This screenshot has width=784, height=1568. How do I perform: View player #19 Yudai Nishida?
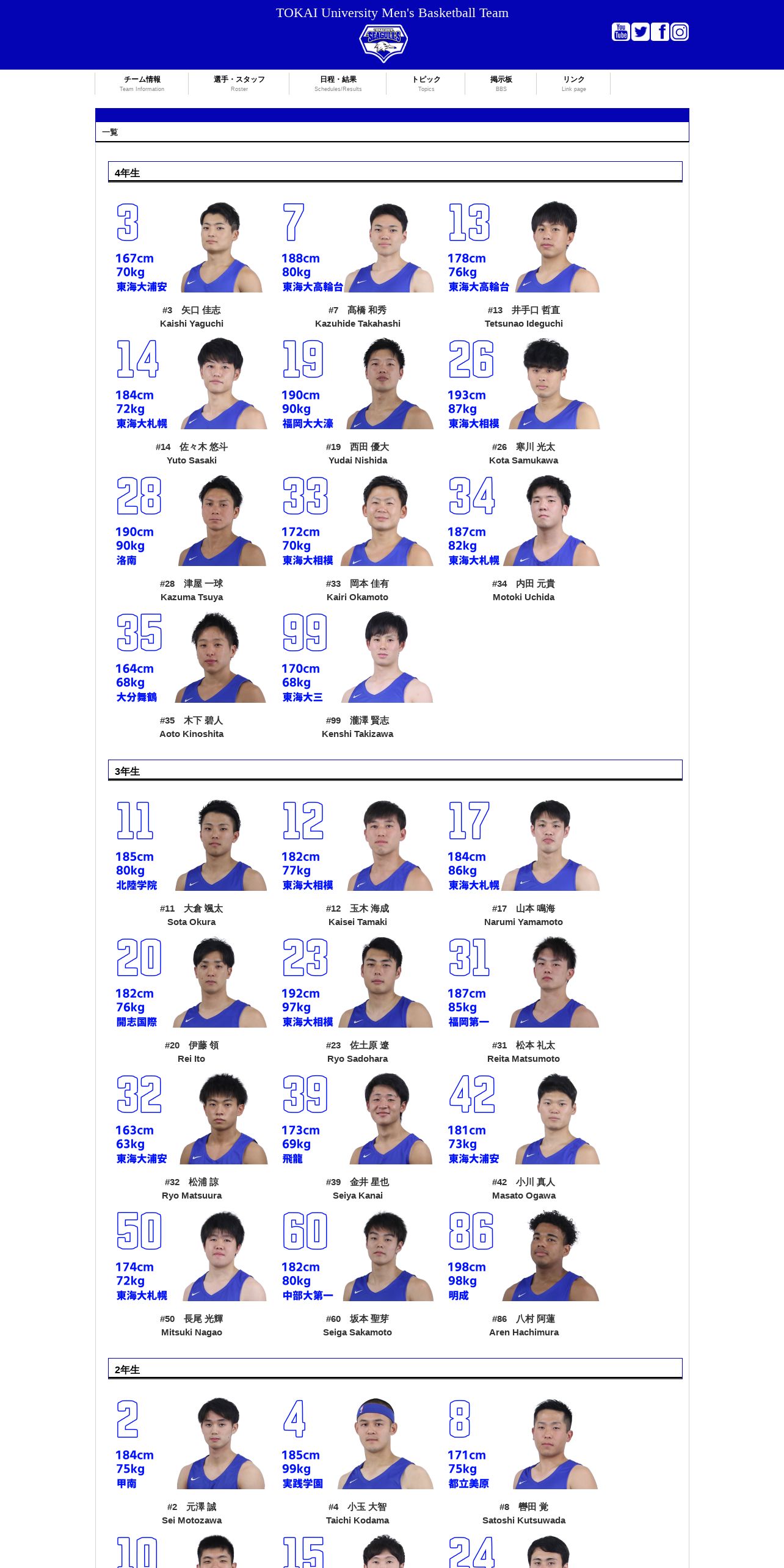pyautogui.click(x=358, y=401)
